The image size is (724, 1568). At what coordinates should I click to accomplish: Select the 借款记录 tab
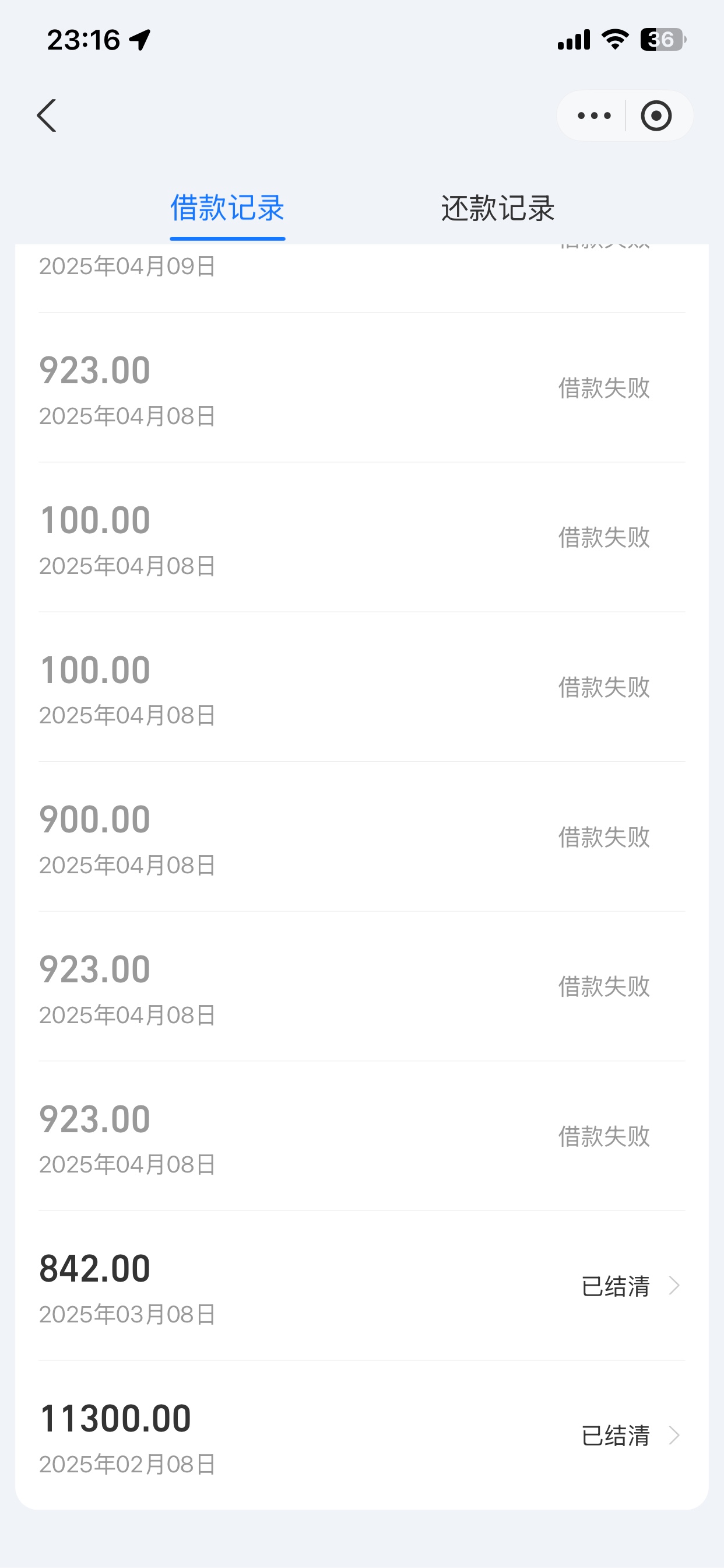tap(227, 208)
